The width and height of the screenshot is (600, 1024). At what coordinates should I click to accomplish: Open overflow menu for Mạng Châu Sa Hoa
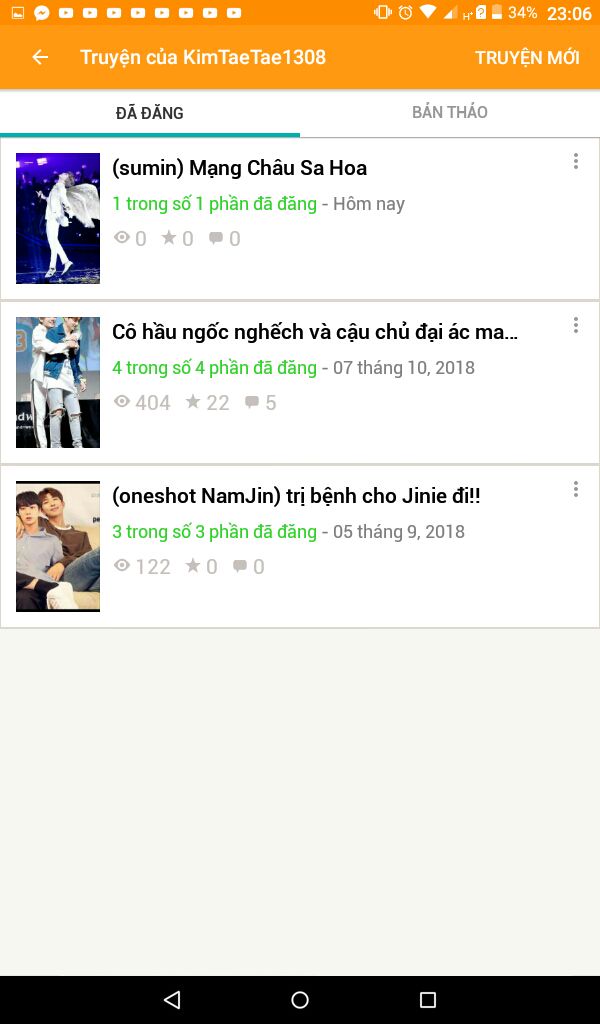pos(575,161)
